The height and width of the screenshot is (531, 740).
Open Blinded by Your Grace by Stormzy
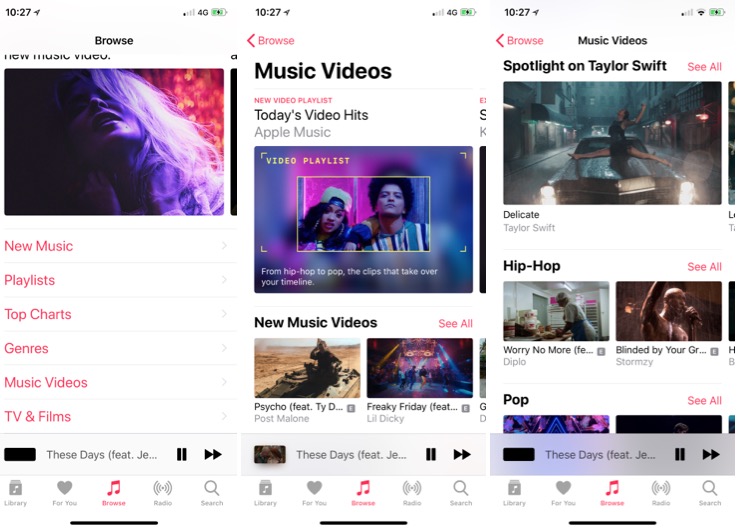coord(668,311)
